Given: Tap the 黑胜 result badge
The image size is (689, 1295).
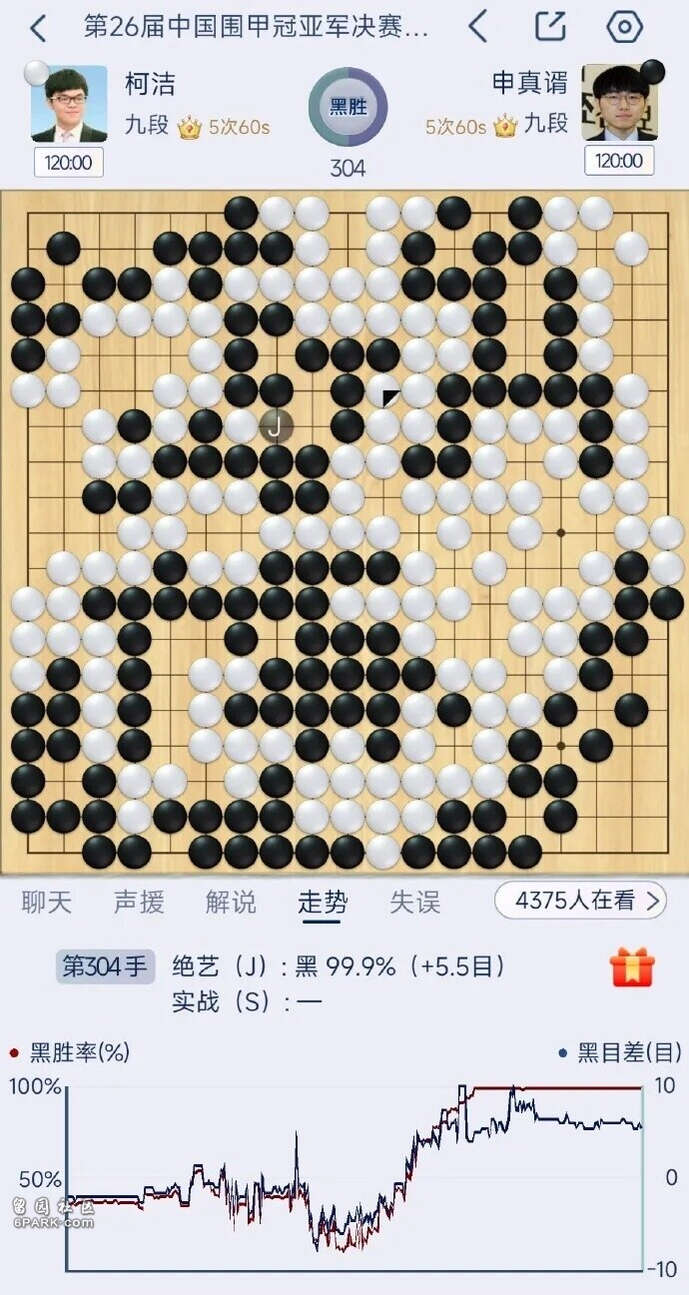Looking at the screenshot, I should pos(347,107).
